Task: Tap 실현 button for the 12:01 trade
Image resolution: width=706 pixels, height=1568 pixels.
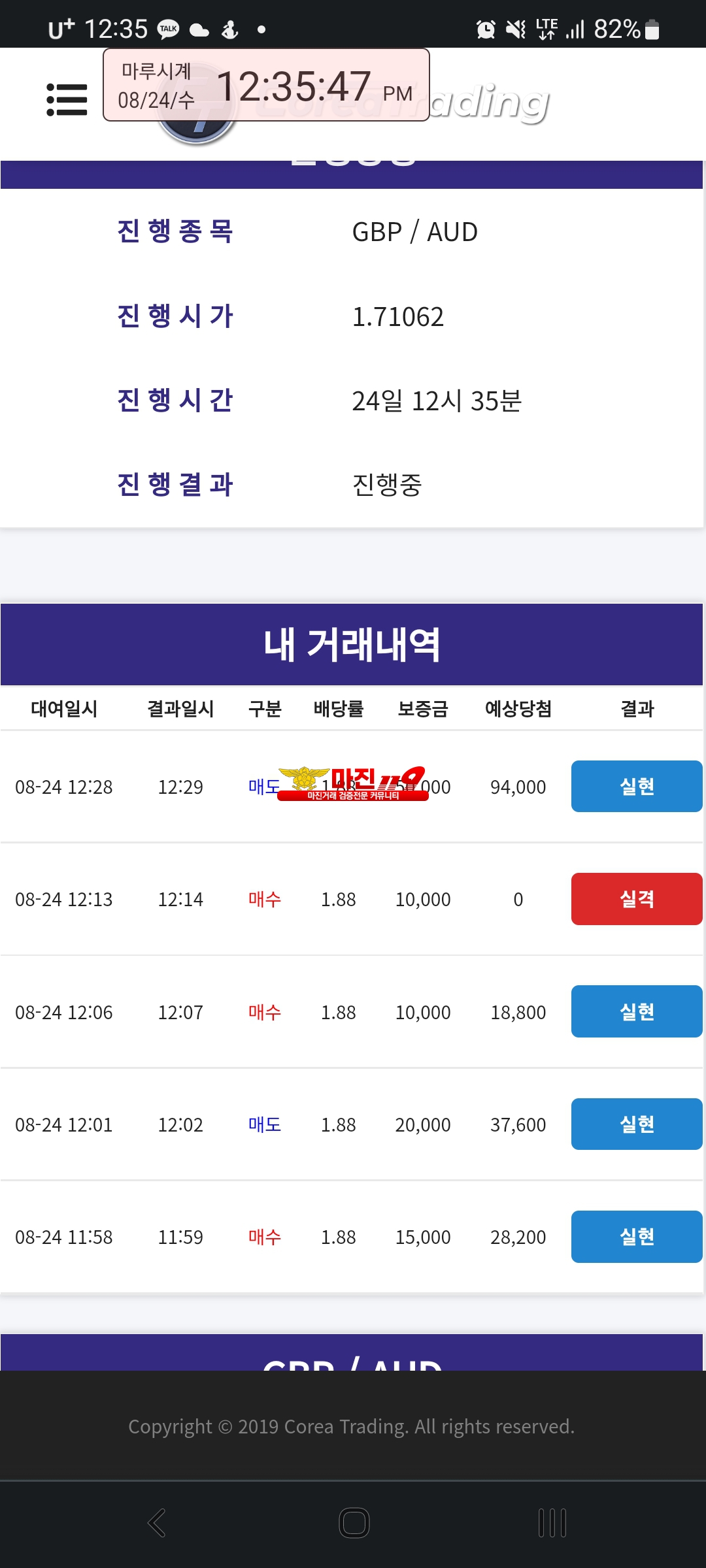Action: point(637,1124)
